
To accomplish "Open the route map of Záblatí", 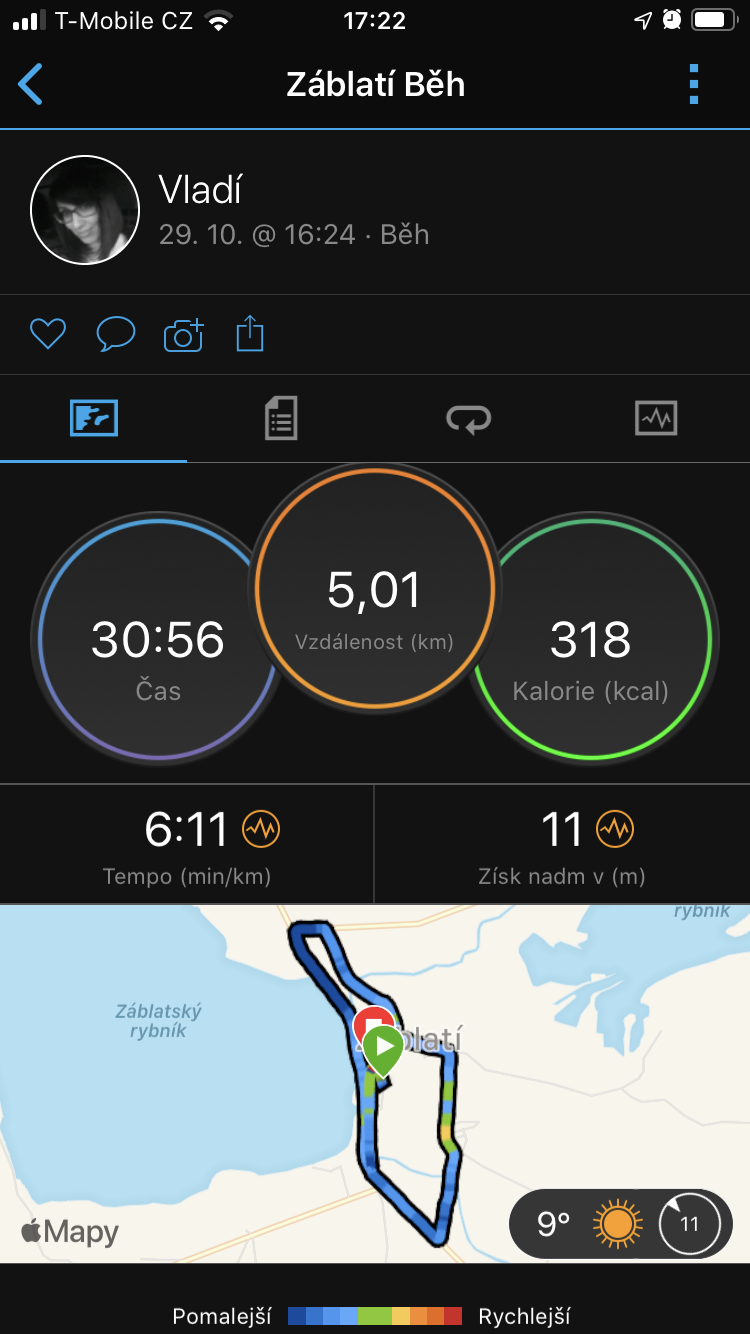I will pyautogui.click(x=375, y=1084).
